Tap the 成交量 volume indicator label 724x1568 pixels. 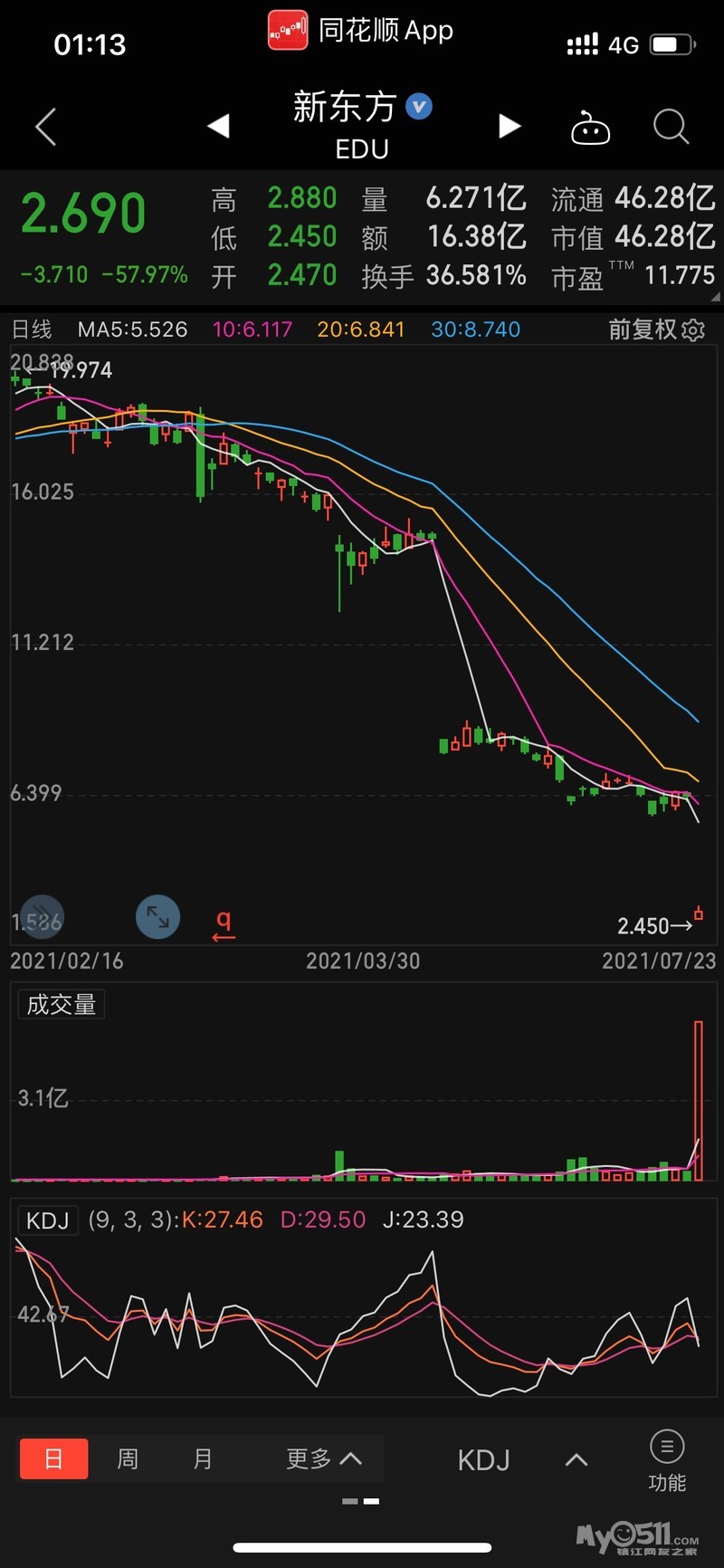click(x=62, y=1004)
